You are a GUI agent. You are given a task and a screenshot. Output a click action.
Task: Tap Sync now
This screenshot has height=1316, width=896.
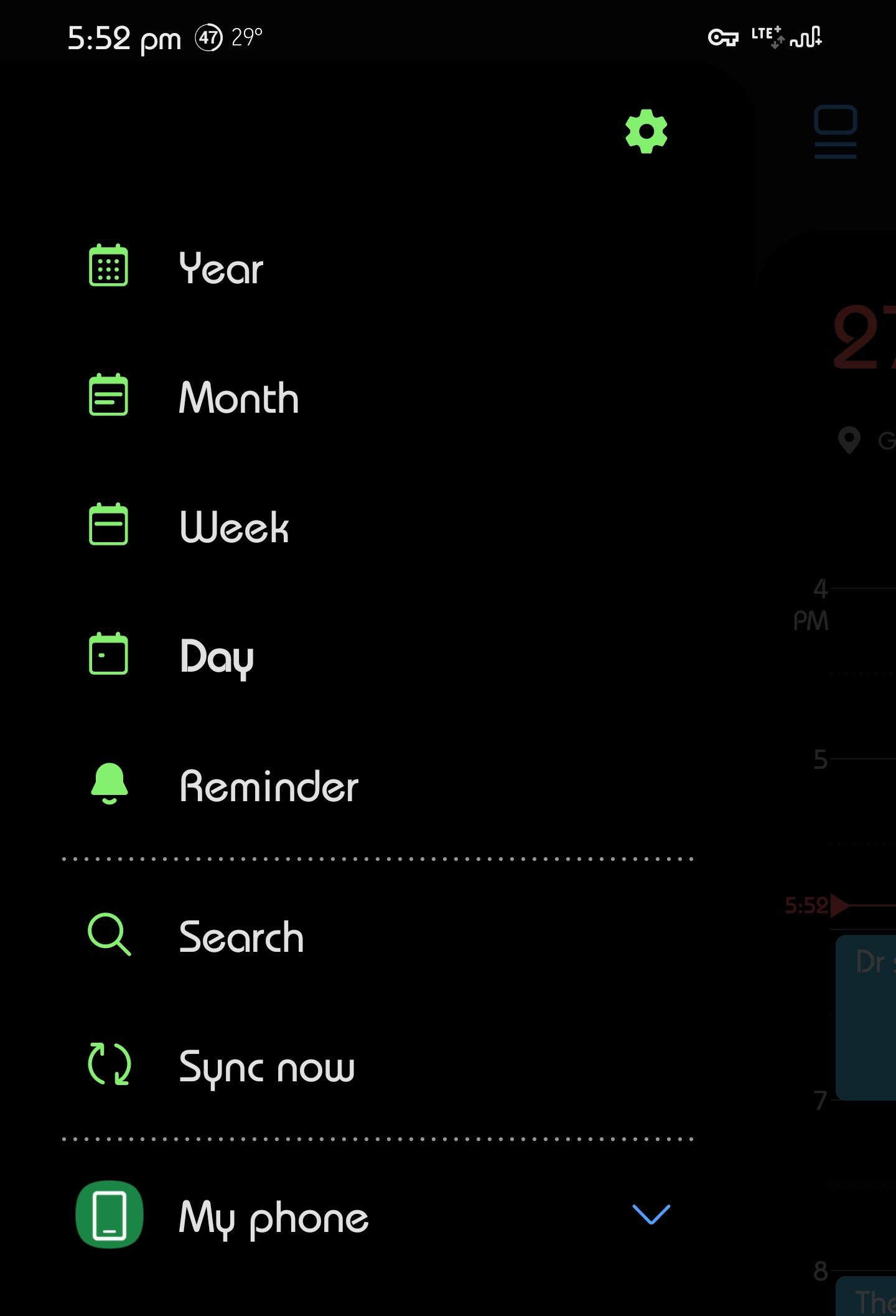pos(266,1066)
